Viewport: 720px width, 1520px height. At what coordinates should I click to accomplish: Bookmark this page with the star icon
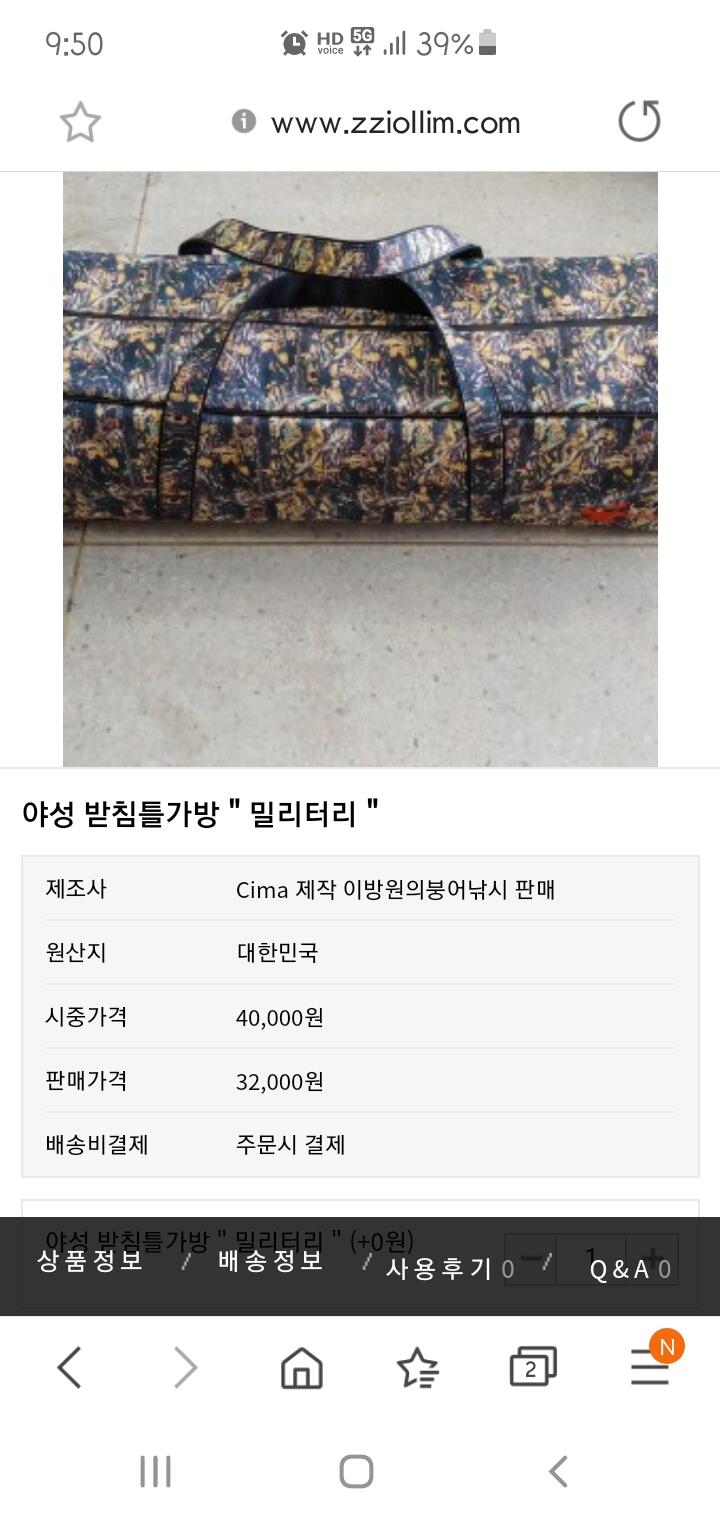coord(80,123)
